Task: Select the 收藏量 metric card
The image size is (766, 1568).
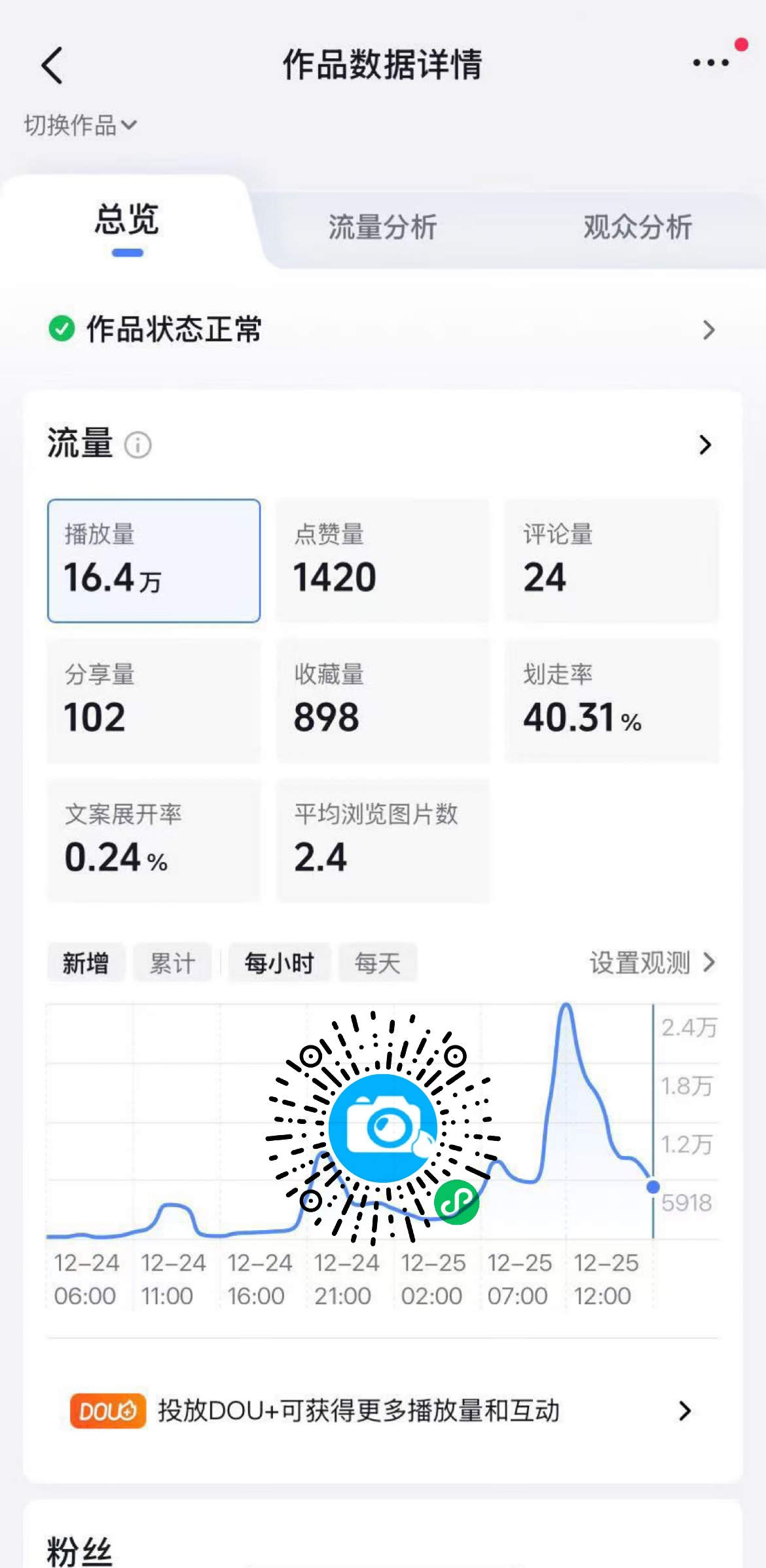Action: [x=382, y=701]
